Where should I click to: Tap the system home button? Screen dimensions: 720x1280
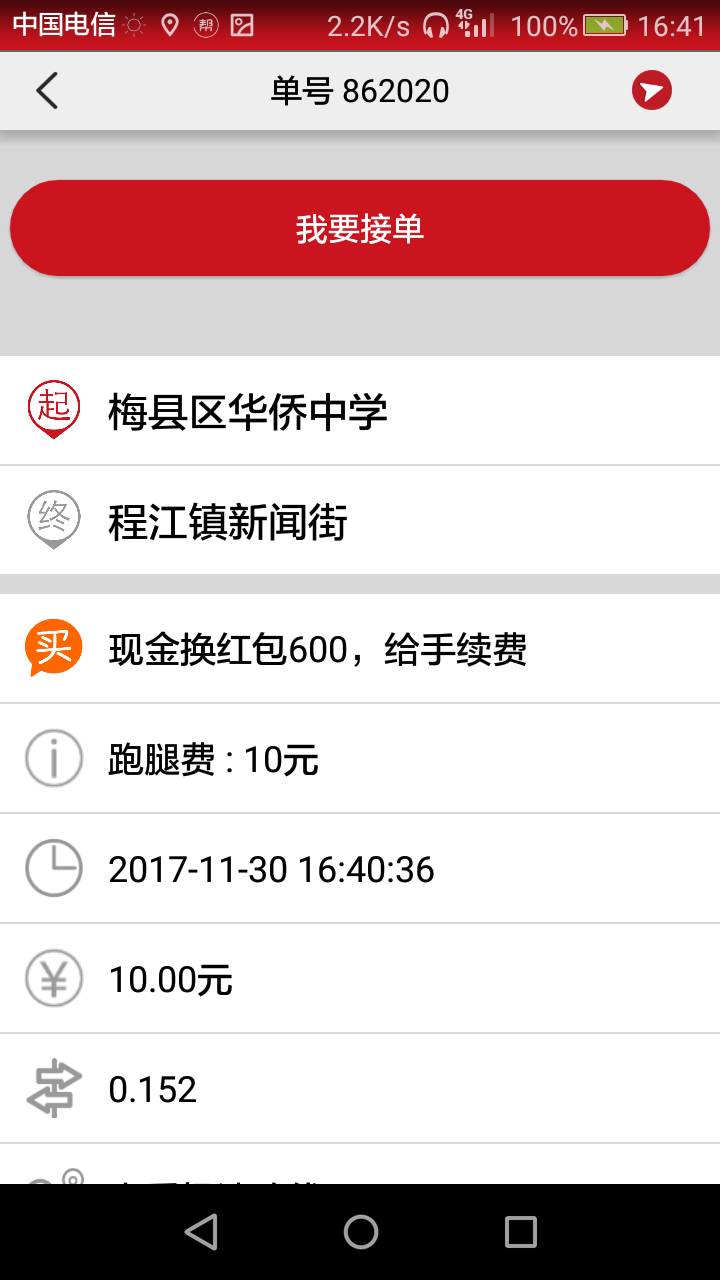pos(360,1232)
